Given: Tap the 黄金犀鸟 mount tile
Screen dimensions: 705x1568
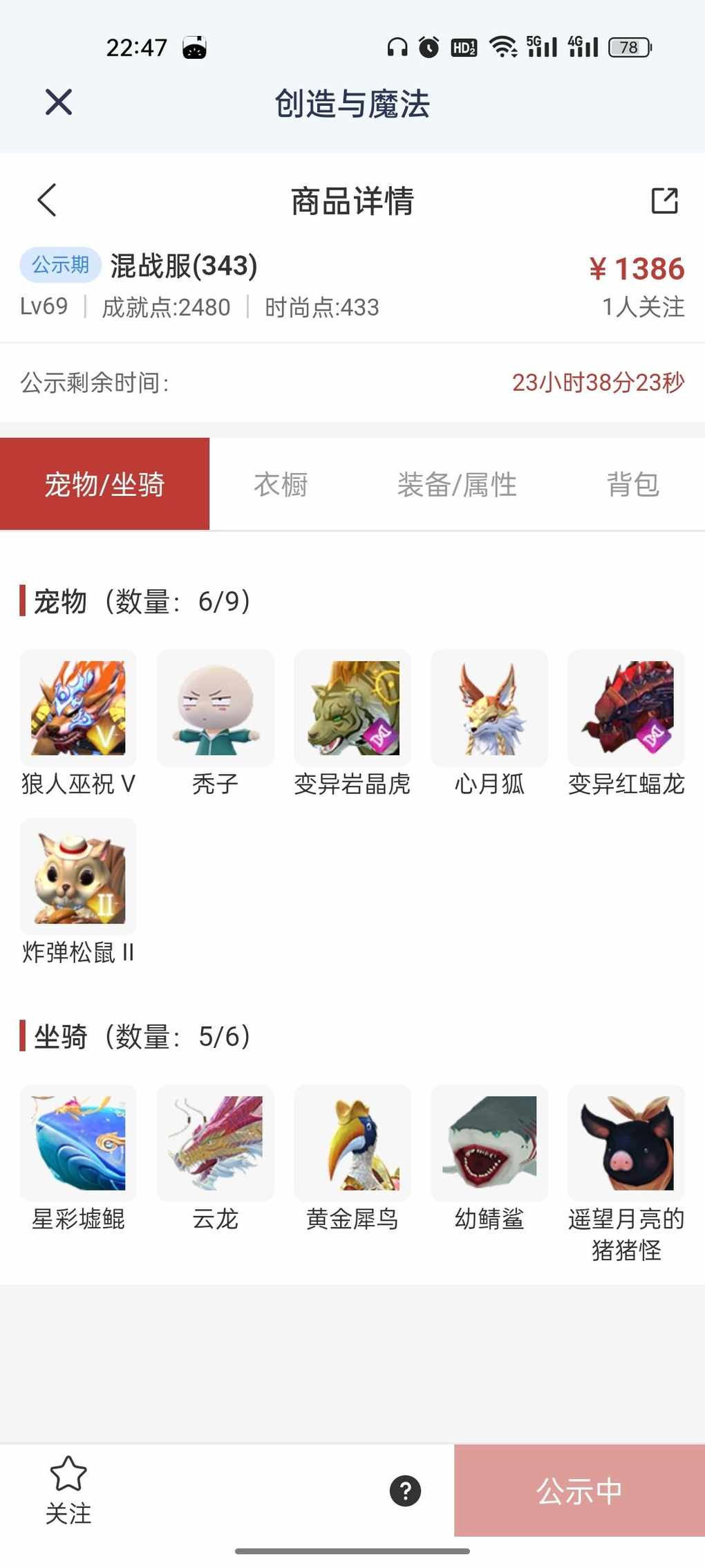Looking at the screenshot, I should pos(352,1143).
